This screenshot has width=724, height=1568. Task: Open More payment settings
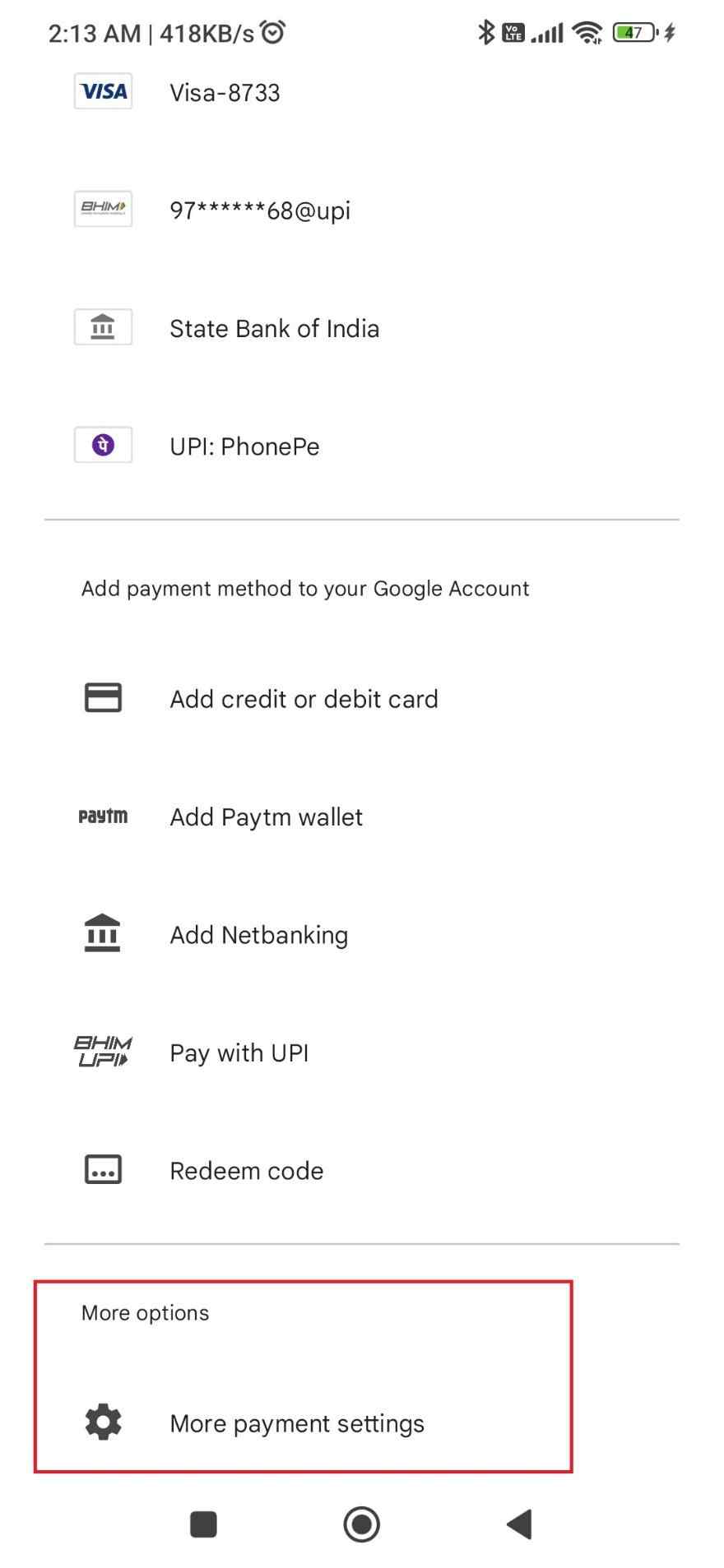(x=297, y=1422)
